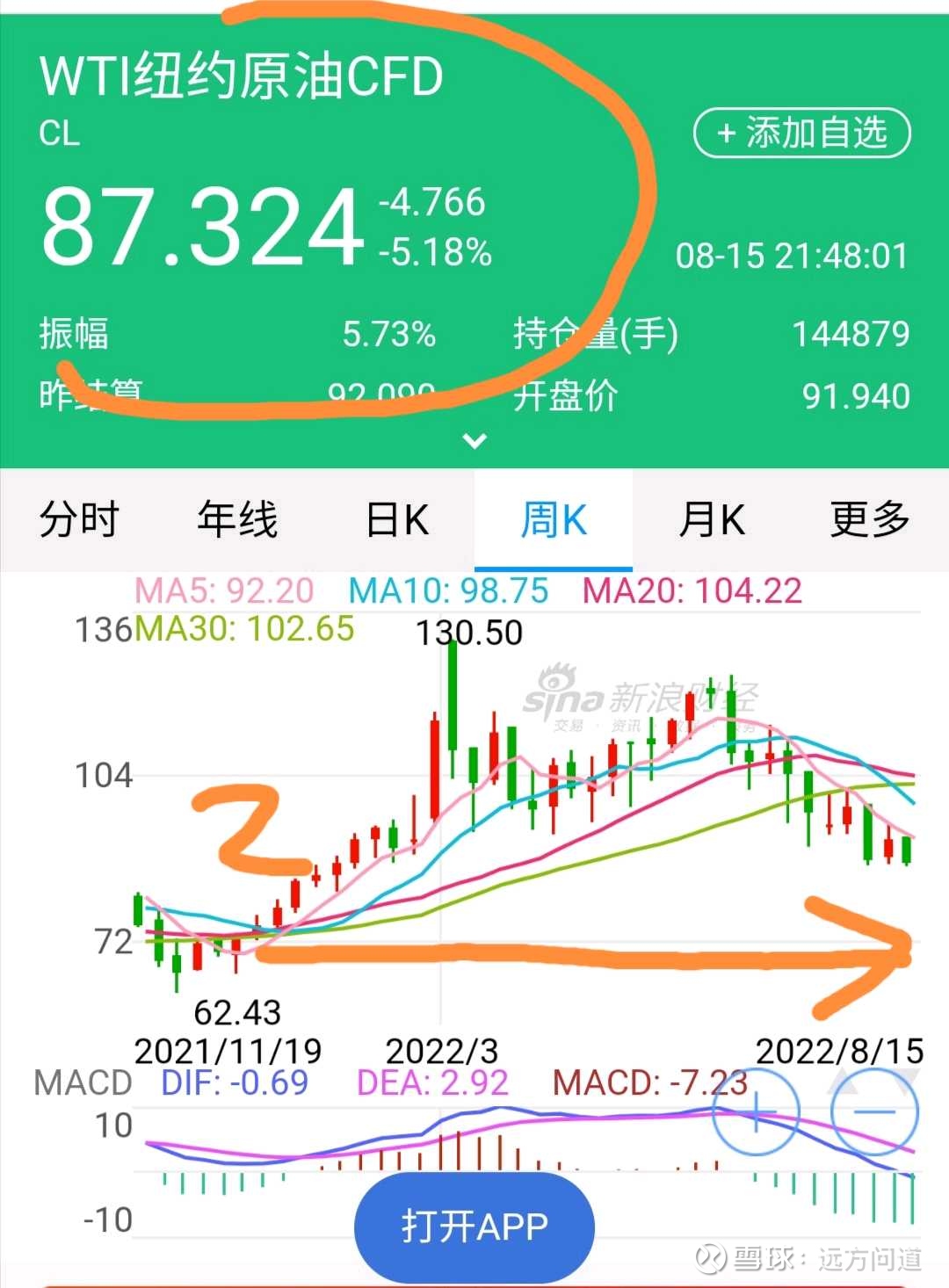Click the 添加自选 watchlist button
Image resolution: width=949 pixels, height=1288 pixels.
pyautogui.click(x=800, y=134)
